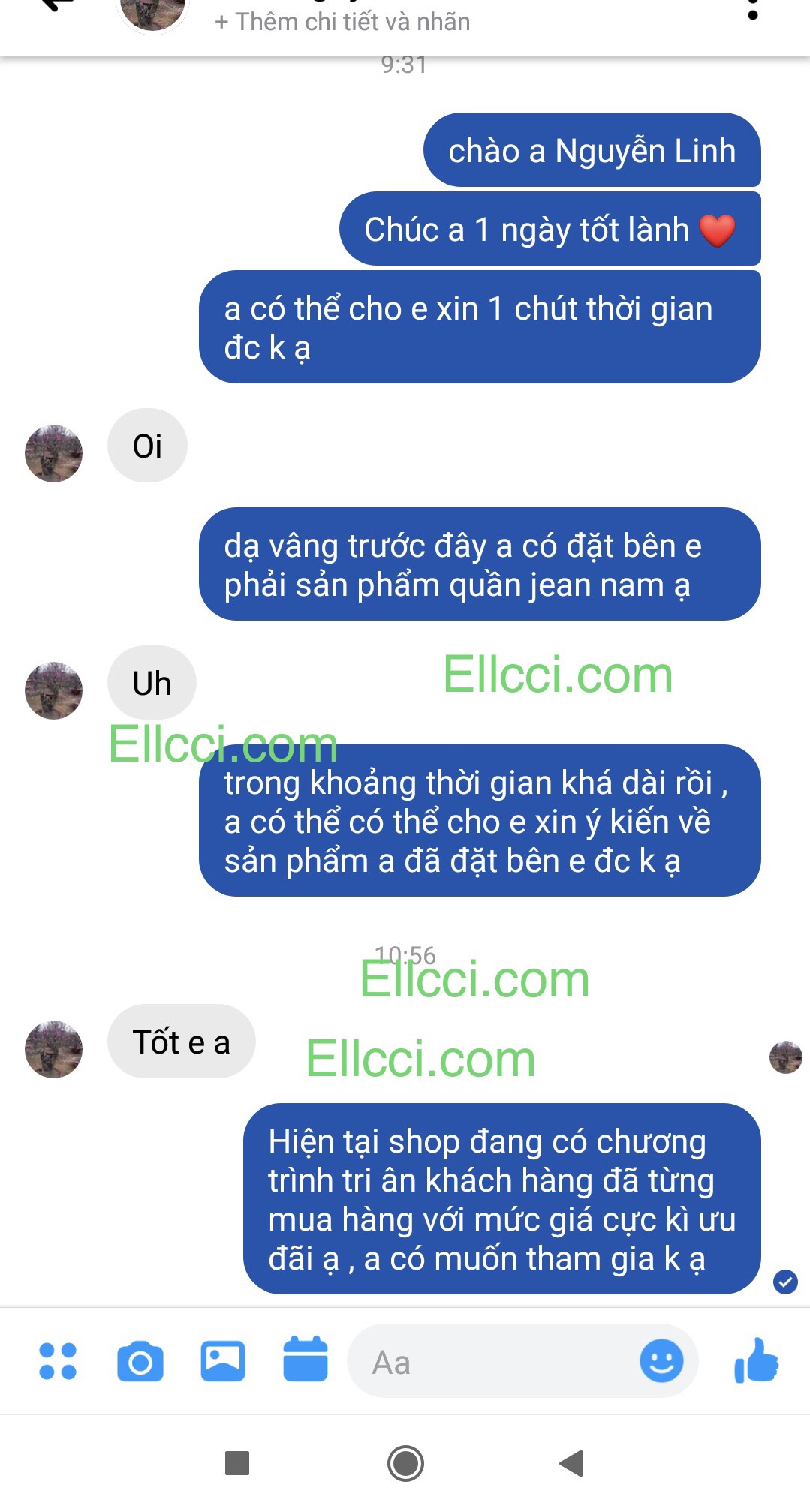
Task: Go to the system home screen
Action: click(405, 1463)
